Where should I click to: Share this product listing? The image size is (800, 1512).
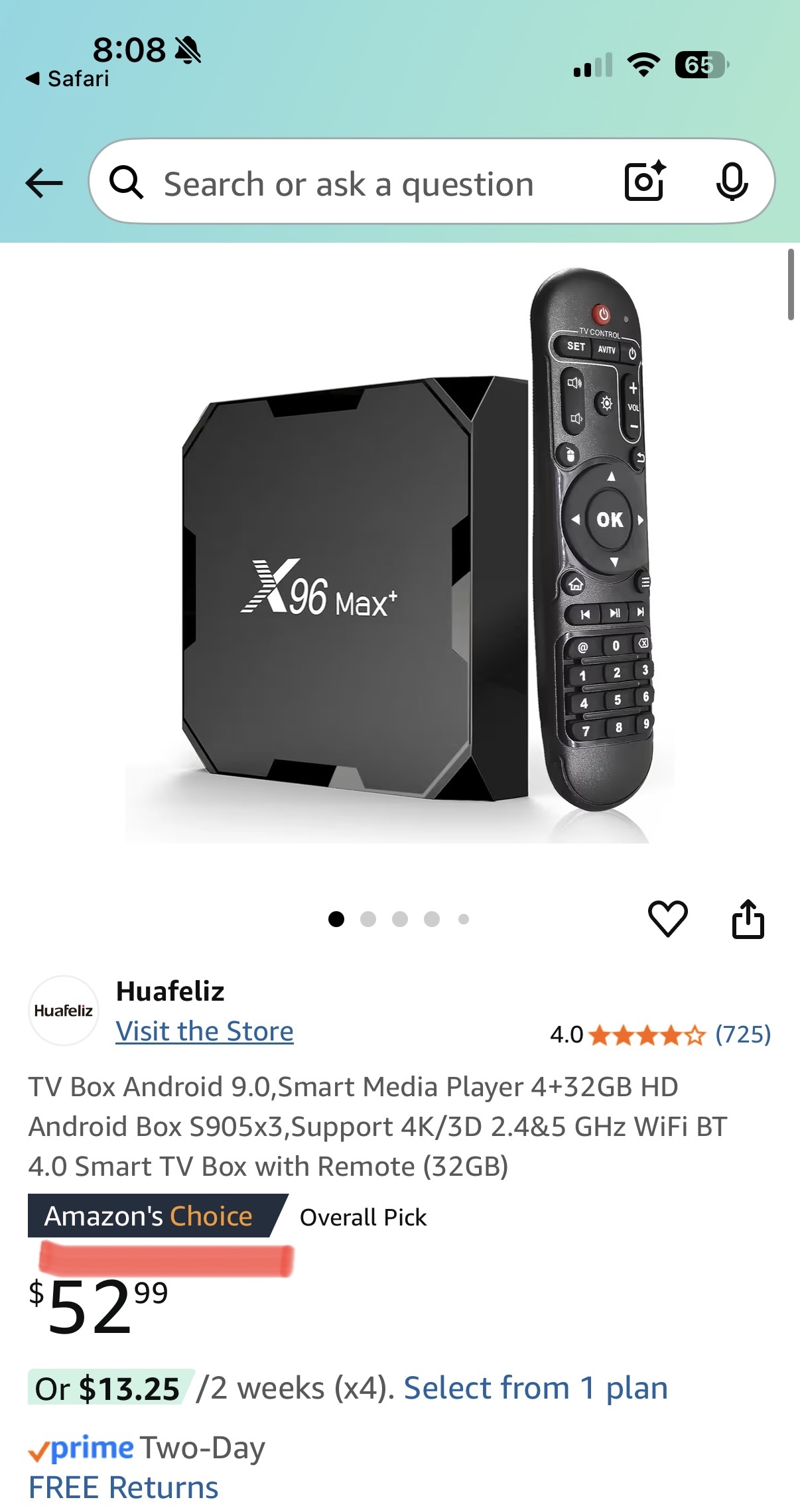point(748,918)
